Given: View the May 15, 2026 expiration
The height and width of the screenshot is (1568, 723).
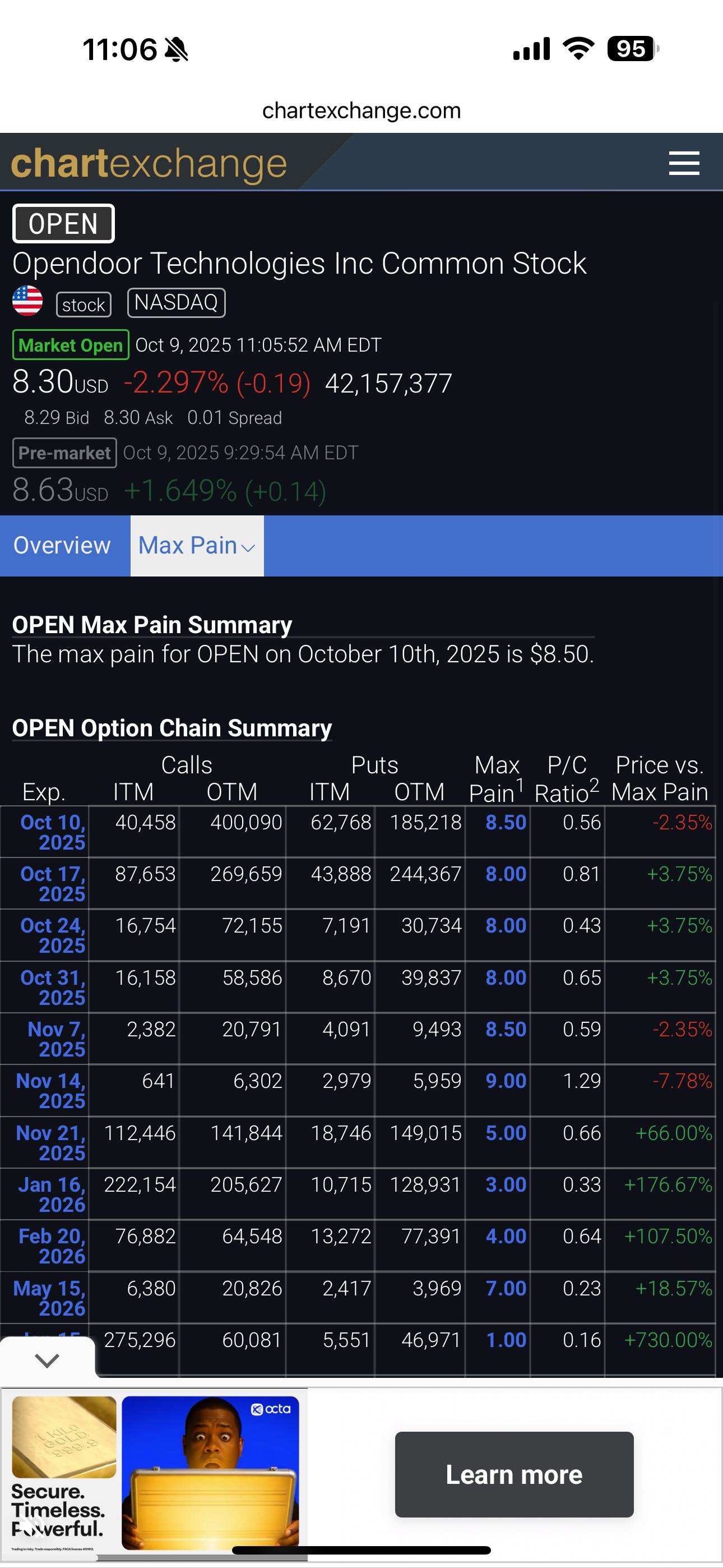Looking at the screenshot, I should coord(50,1297).
